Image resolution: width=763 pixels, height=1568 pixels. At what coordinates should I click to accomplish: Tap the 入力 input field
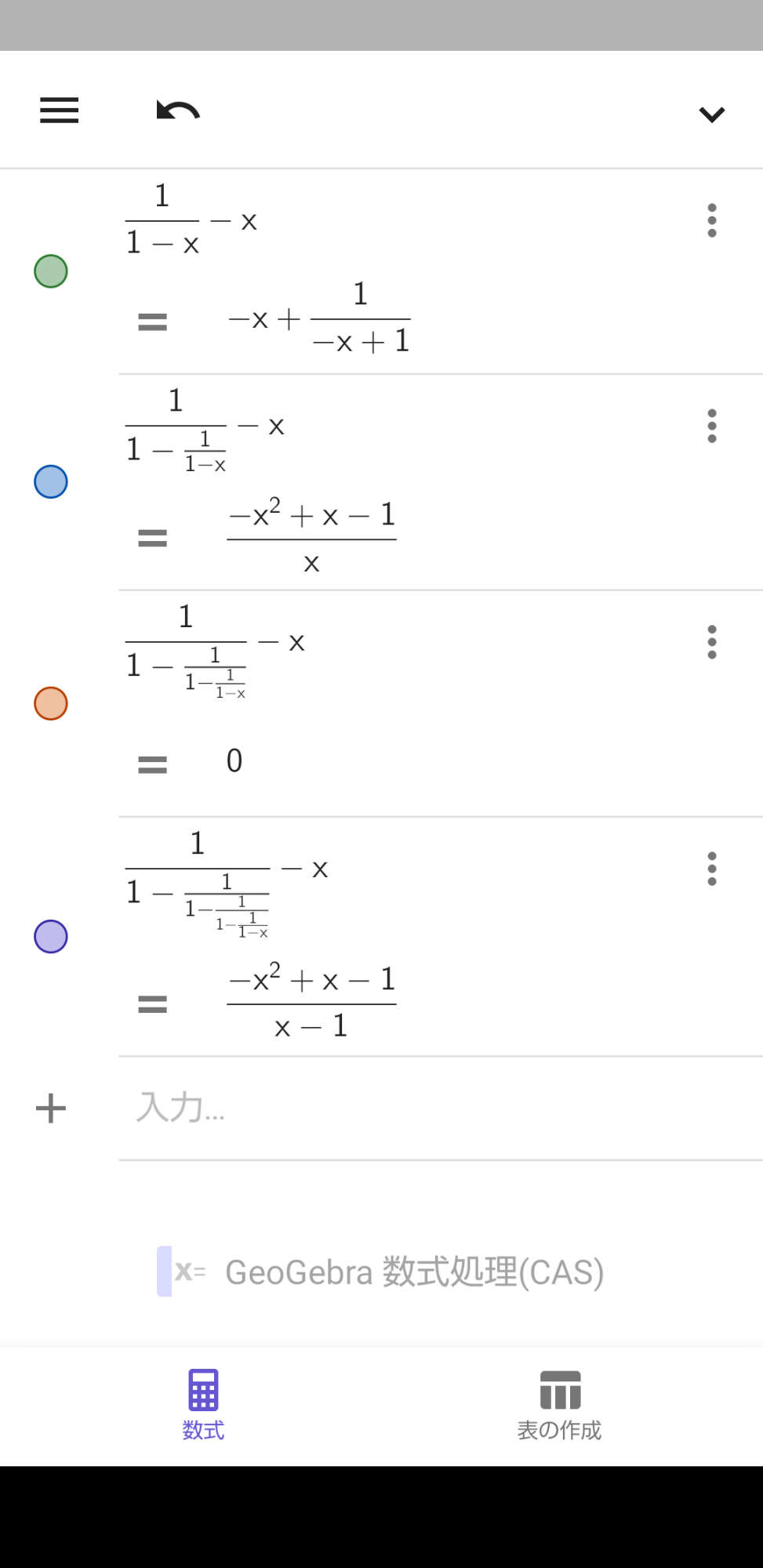(x=441, y=1108)
